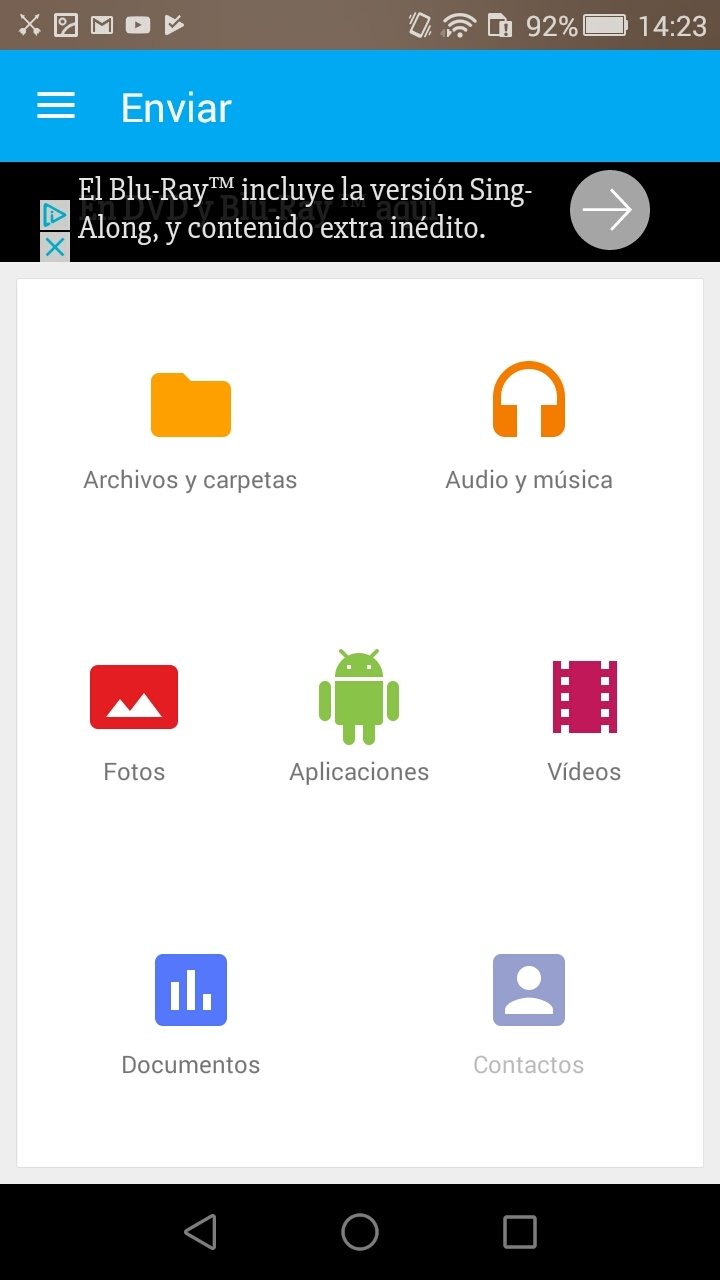This screenshot has height=1280, width=720.
Task: Open recent apps overview
Action: [519, 1232]
